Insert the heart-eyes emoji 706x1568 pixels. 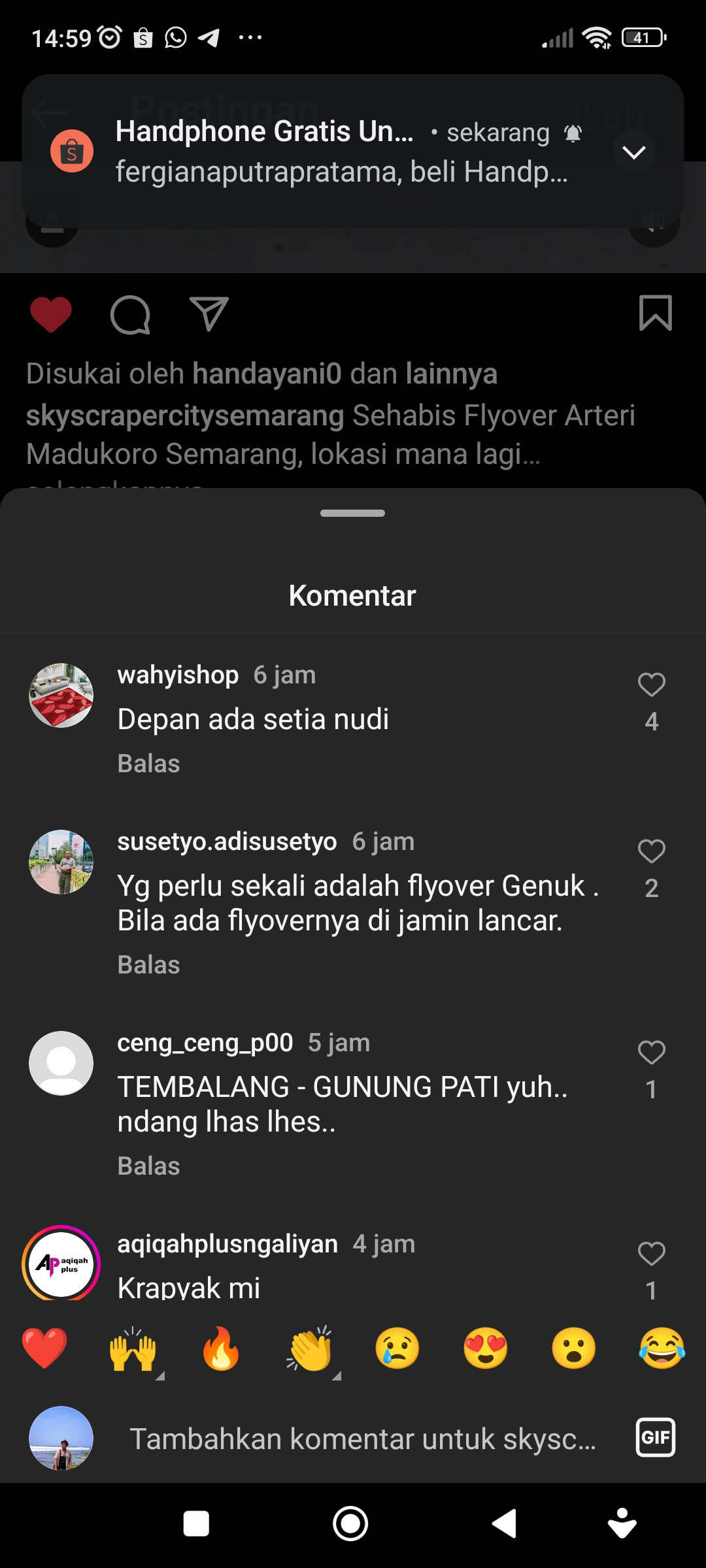click(x=485, y=1348)
